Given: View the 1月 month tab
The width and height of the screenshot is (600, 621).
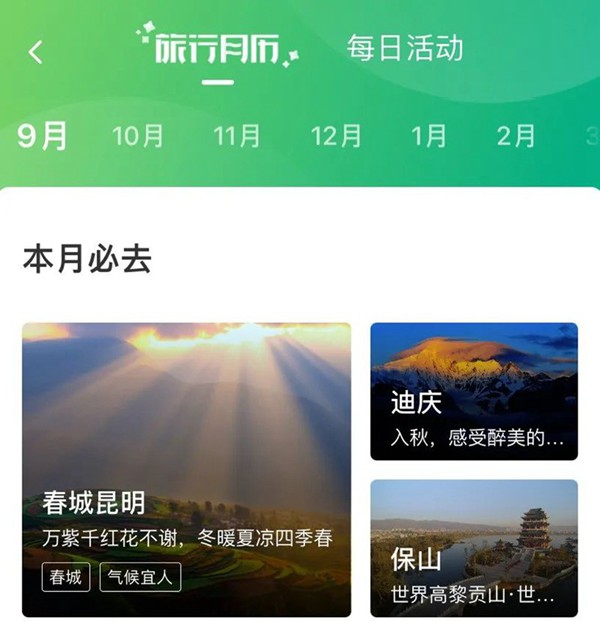Looking at the screenshot, I should click(x=429, y=136).
